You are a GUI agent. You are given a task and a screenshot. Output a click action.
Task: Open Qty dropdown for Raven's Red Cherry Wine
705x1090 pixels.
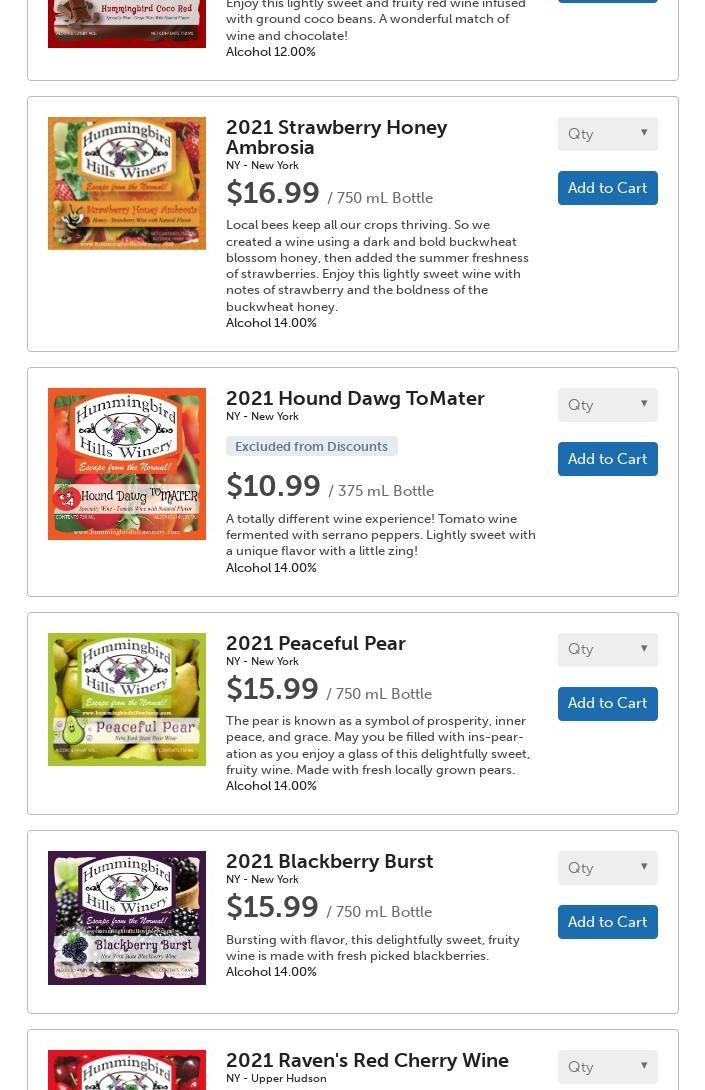tap(607, 1067)
